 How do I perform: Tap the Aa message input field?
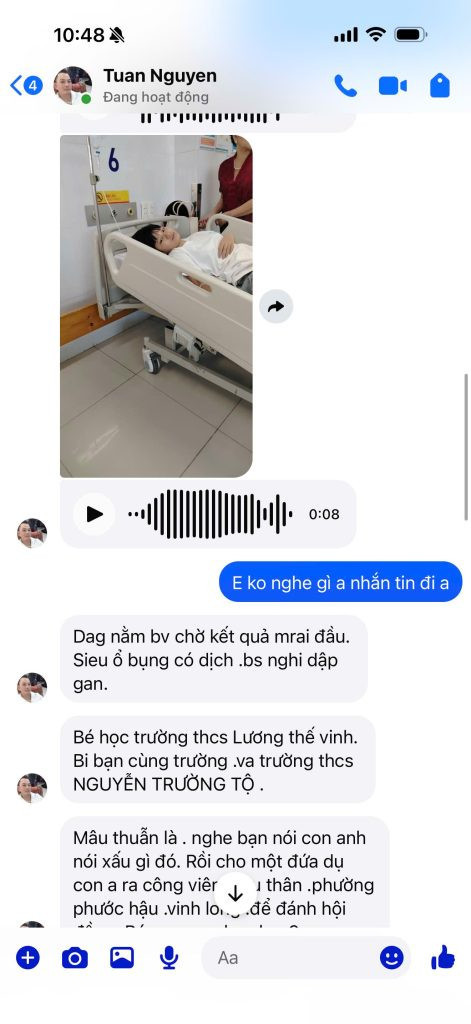(287, 957)
